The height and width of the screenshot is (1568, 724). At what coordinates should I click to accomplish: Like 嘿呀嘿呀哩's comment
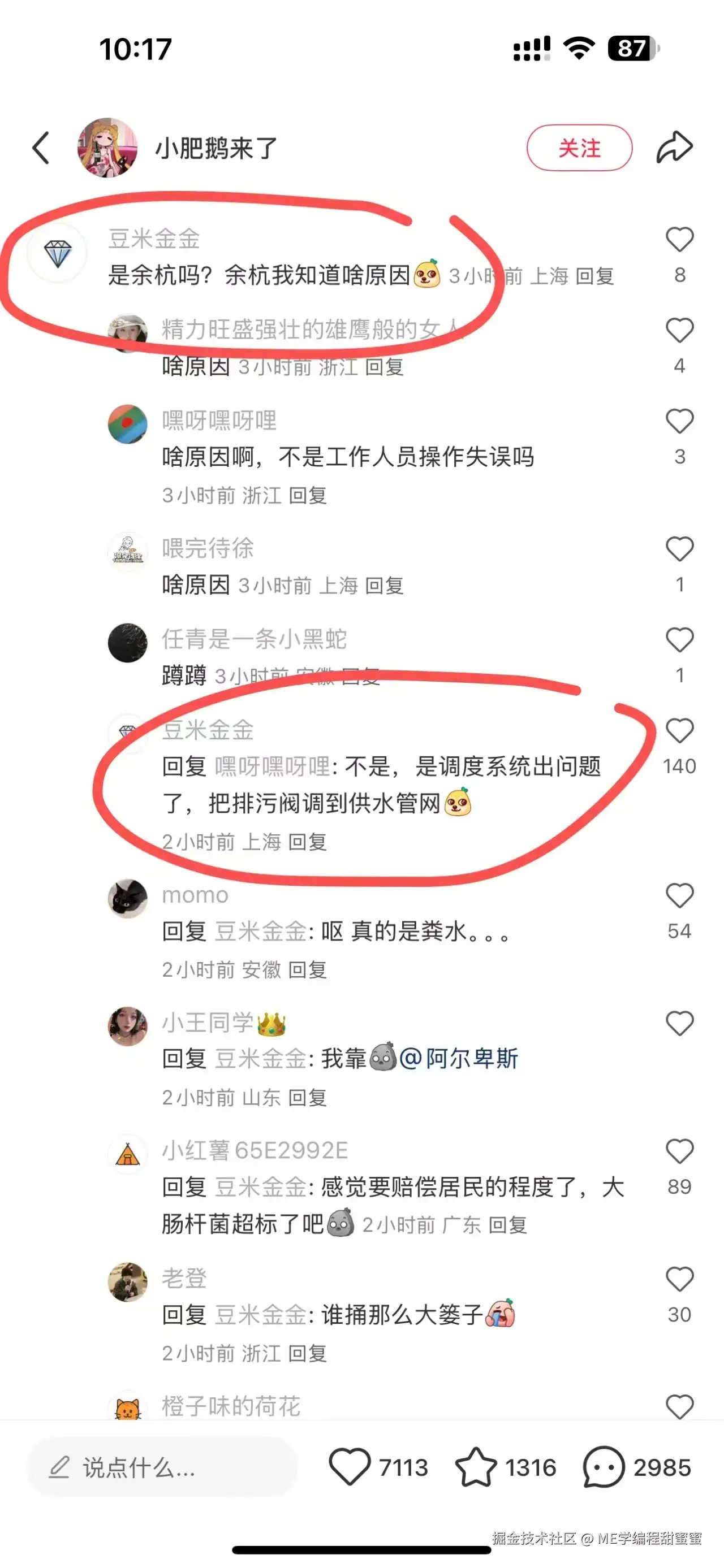[x=679, y=421]
